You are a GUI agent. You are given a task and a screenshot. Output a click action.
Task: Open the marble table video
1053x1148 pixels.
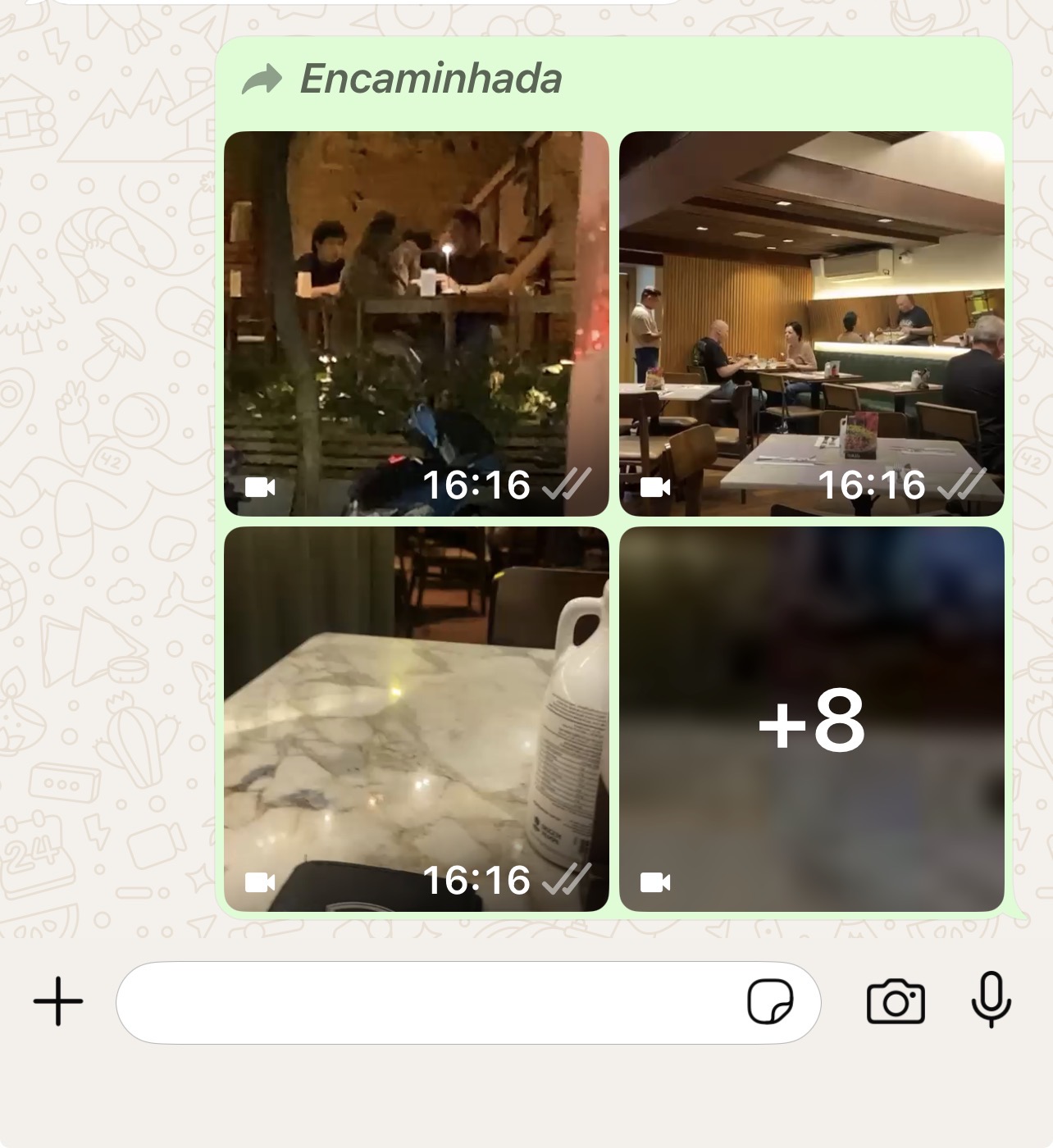pos(416,718)
